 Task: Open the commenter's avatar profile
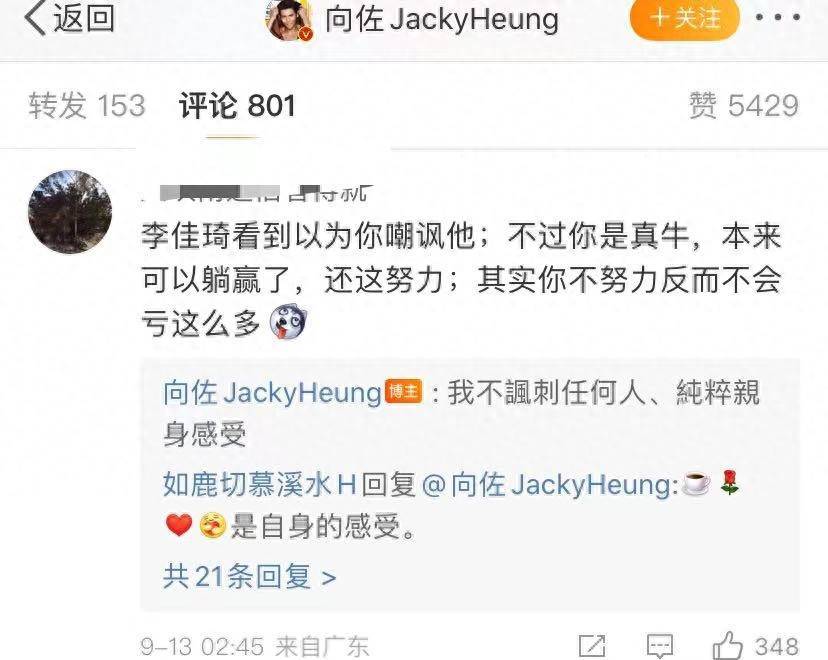pyautogui.click(x=70, y=212)
